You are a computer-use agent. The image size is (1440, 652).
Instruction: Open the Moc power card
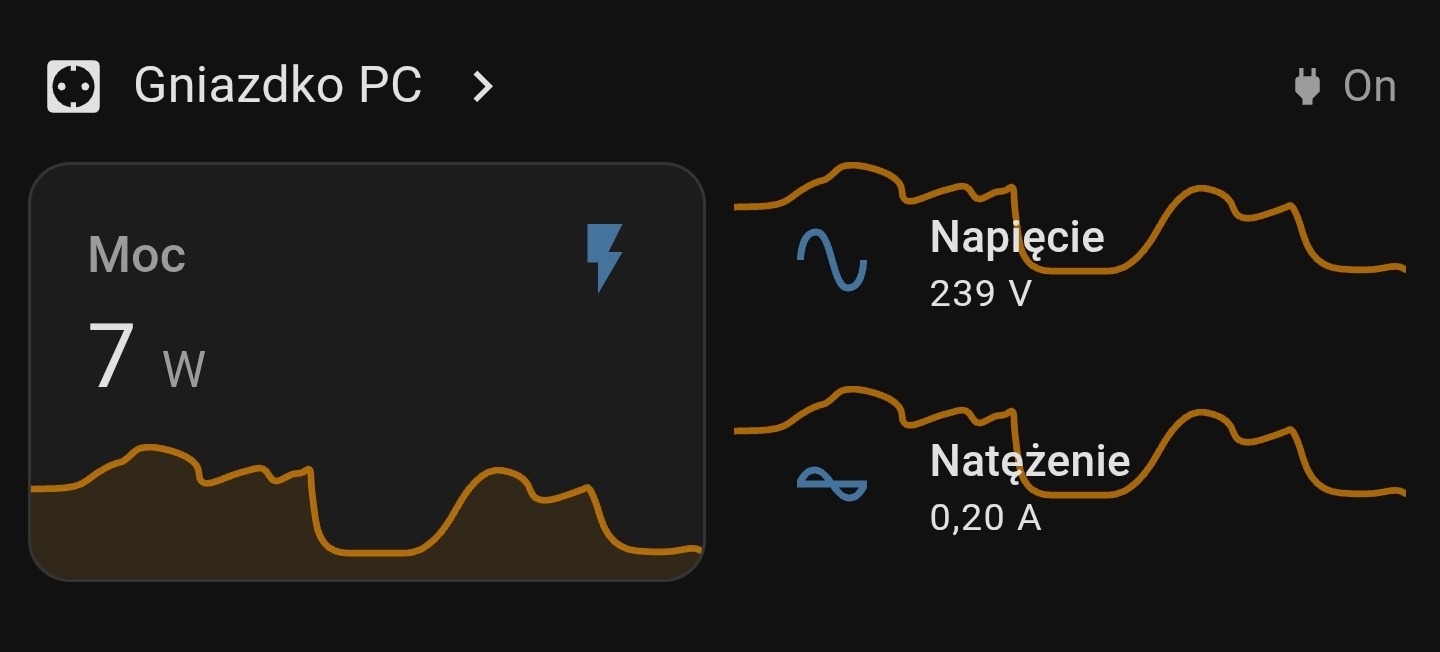coord(367,371)
